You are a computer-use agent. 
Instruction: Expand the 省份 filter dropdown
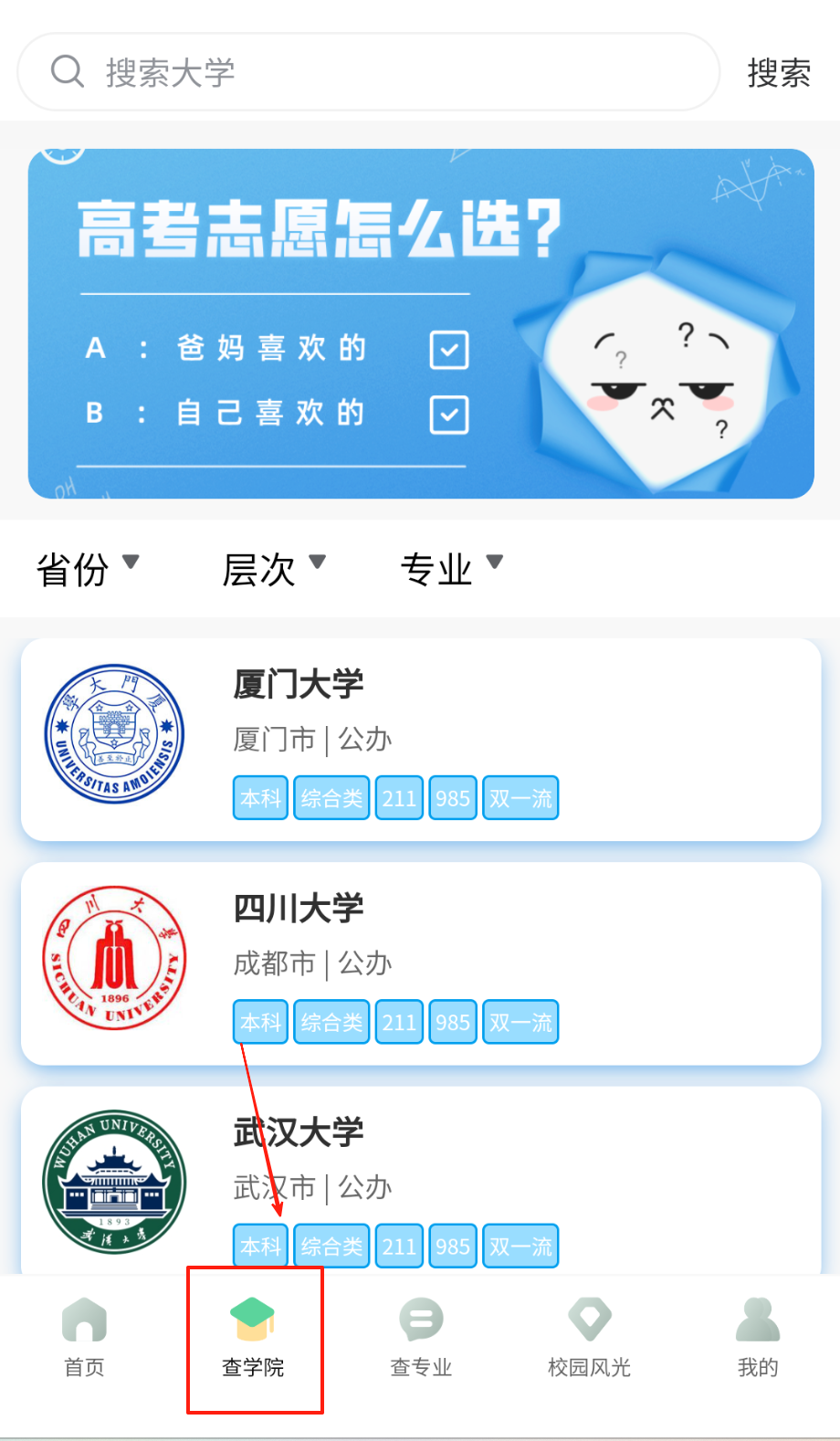coord(88,568)
